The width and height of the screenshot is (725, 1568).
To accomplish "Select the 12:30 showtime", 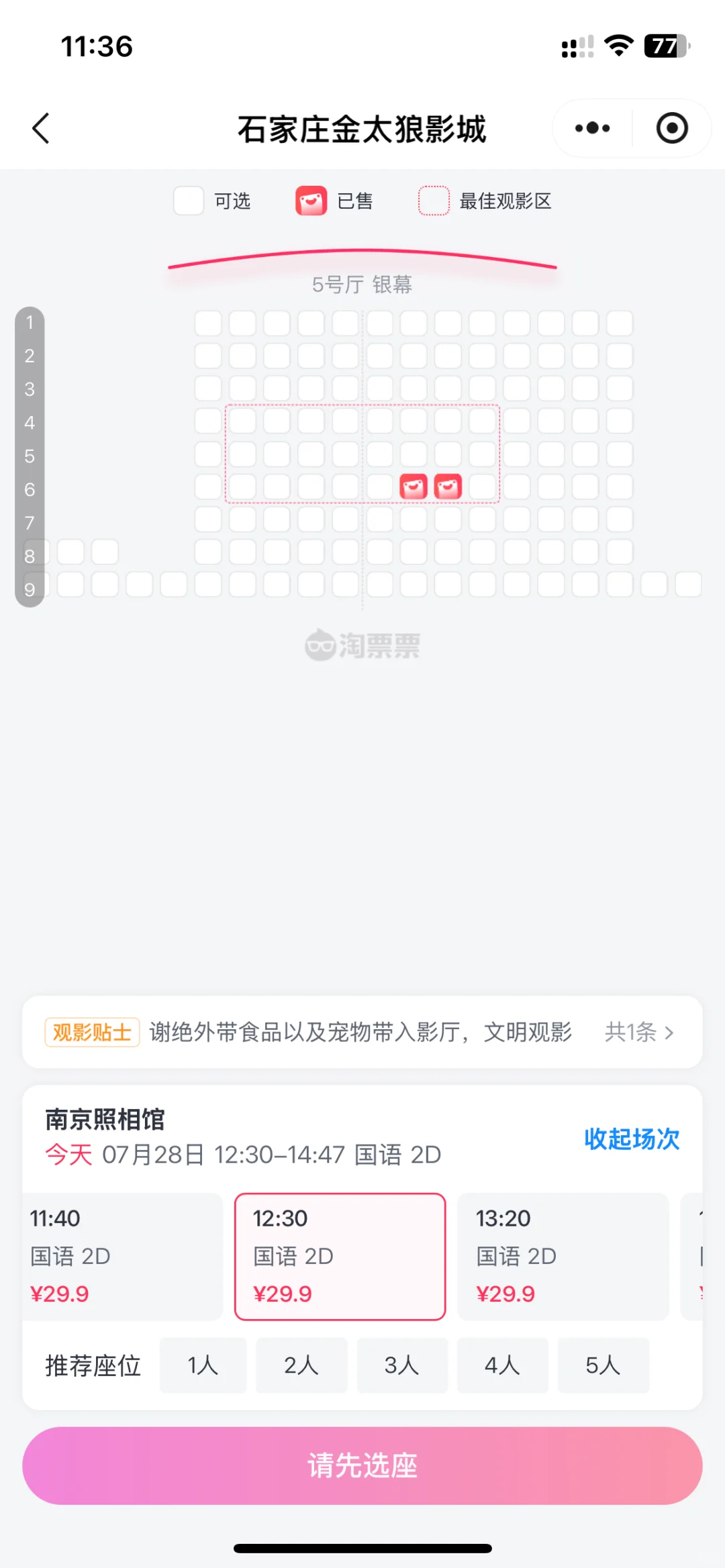I will tap(340, 1256).
